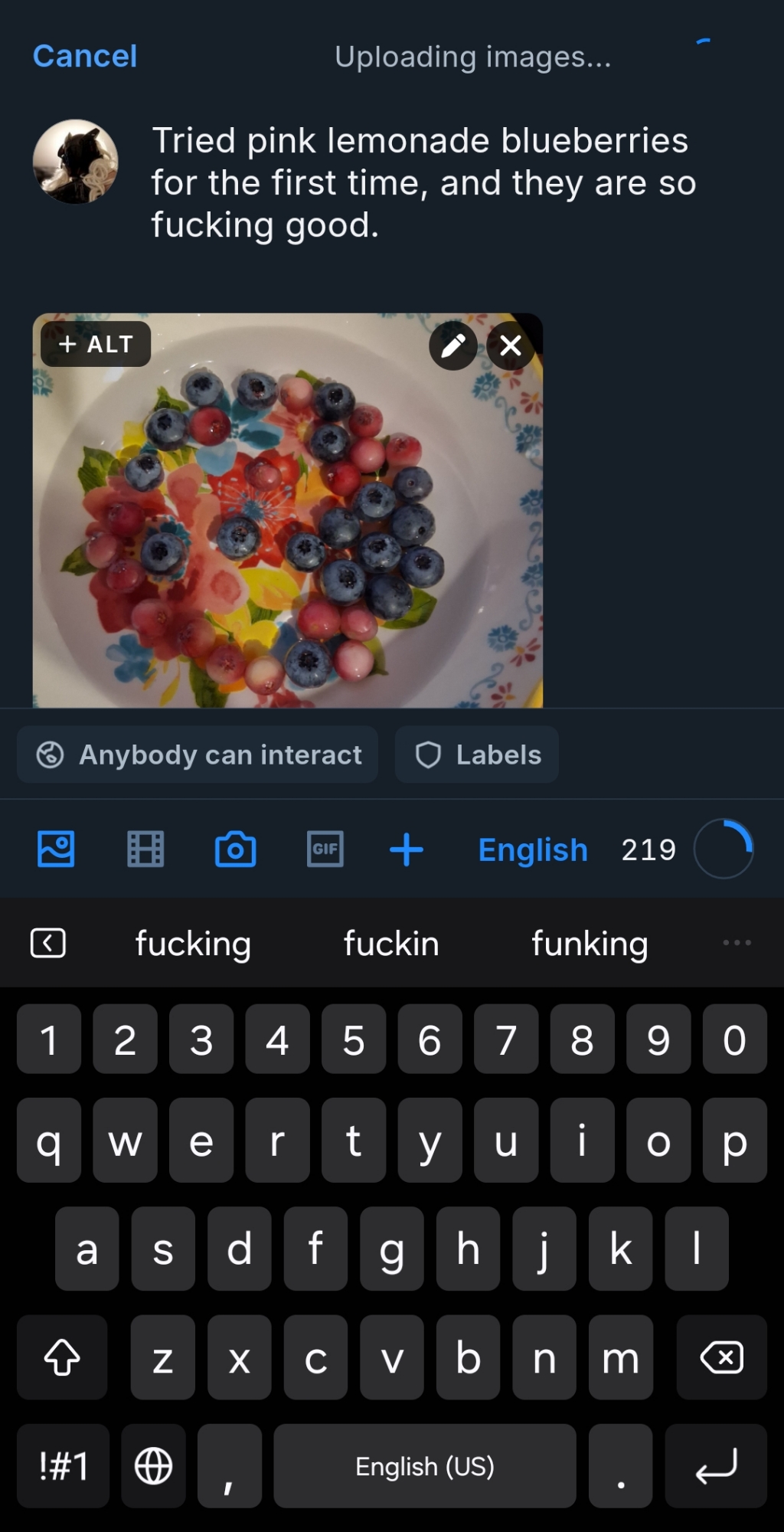The width and height of the screenshot is (784, 1532).
Task: Open the camera to take a photo
Action: [x=235, y=849]
